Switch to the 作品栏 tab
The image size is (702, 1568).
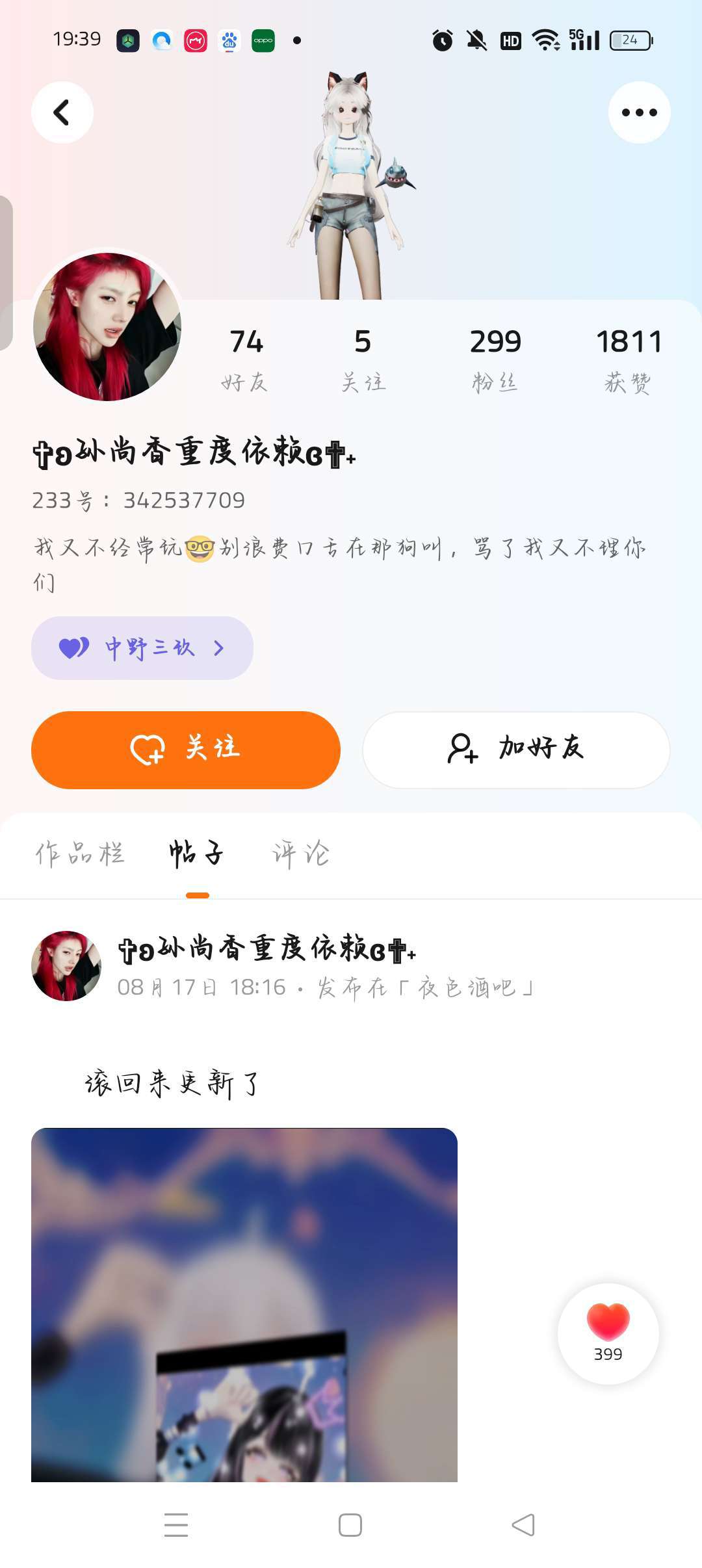79,854
